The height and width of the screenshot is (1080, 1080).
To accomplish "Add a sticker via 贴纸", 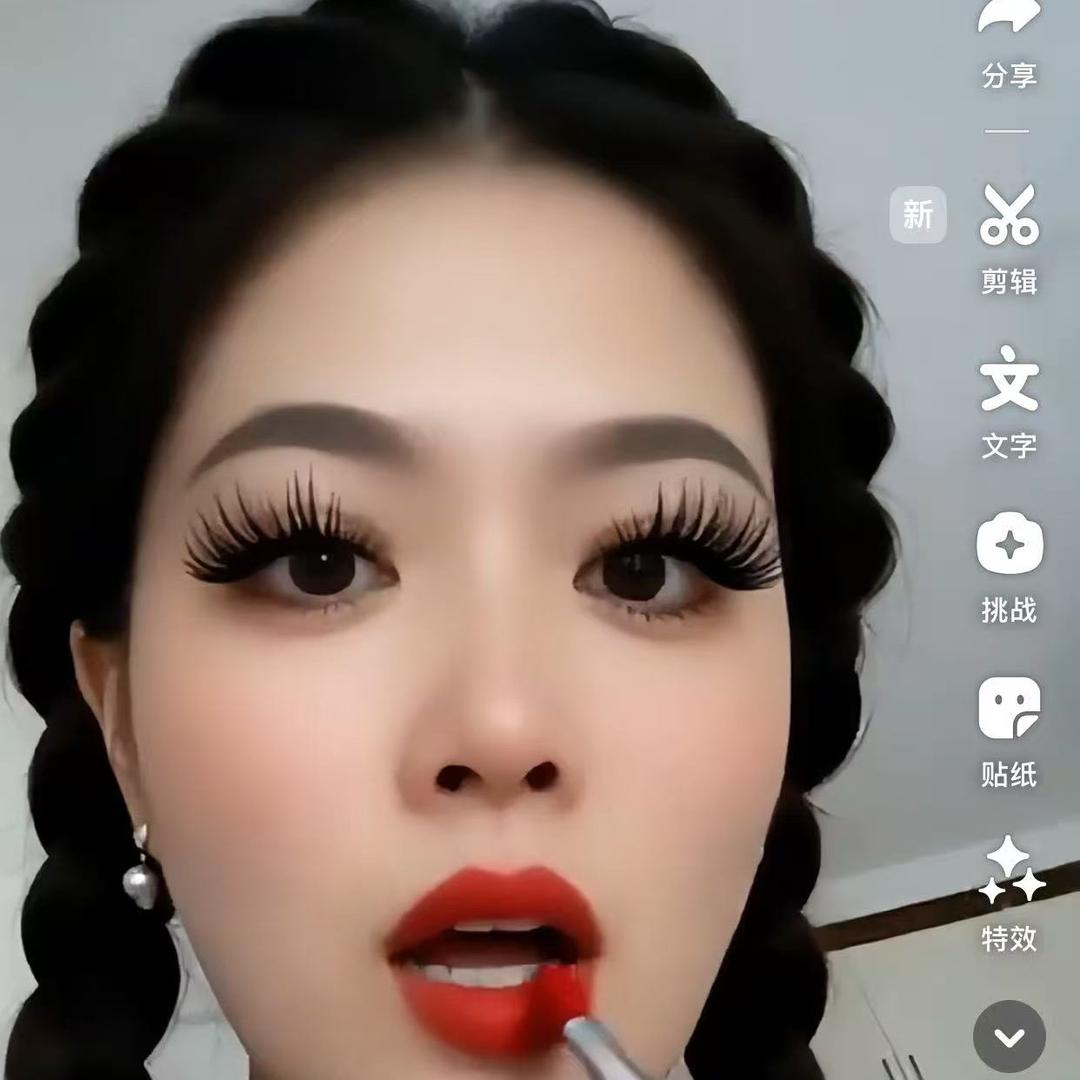I will pos(1009,709).
